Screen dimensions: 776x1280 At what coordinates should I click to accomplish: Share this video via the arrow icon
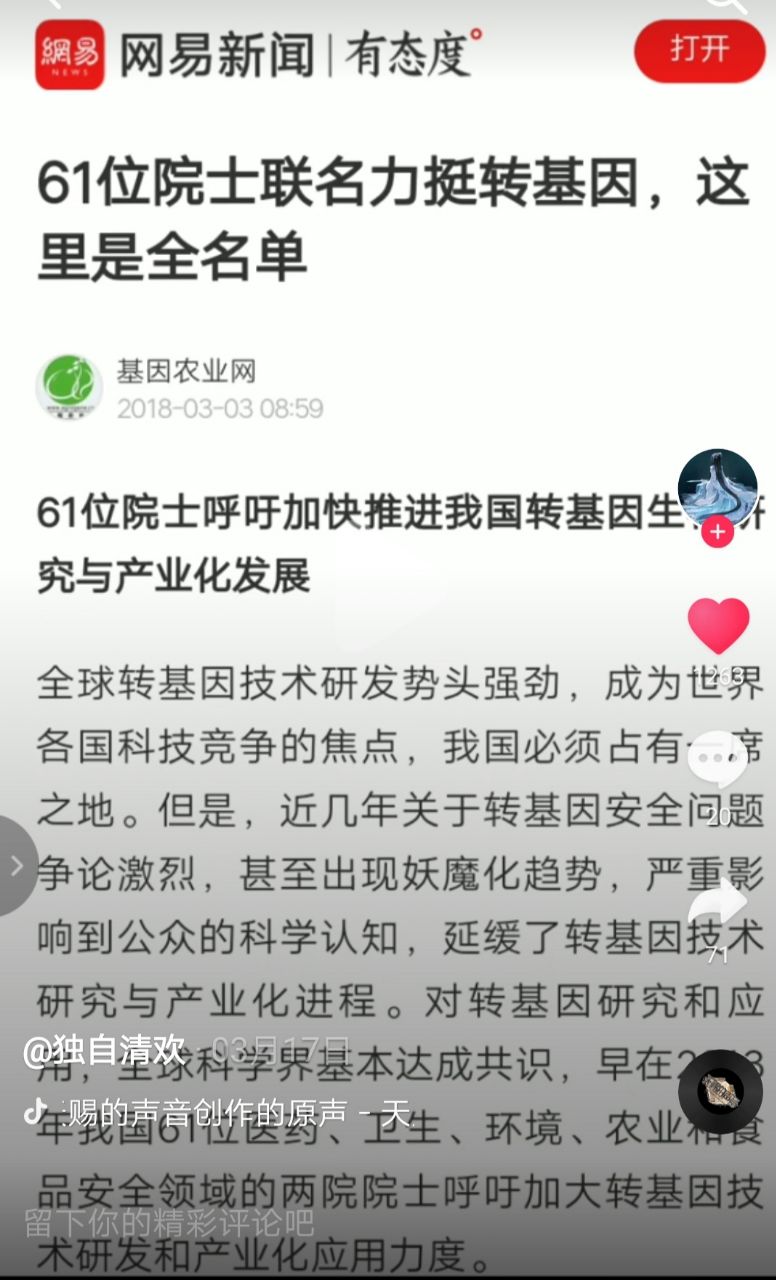[718, 903]
